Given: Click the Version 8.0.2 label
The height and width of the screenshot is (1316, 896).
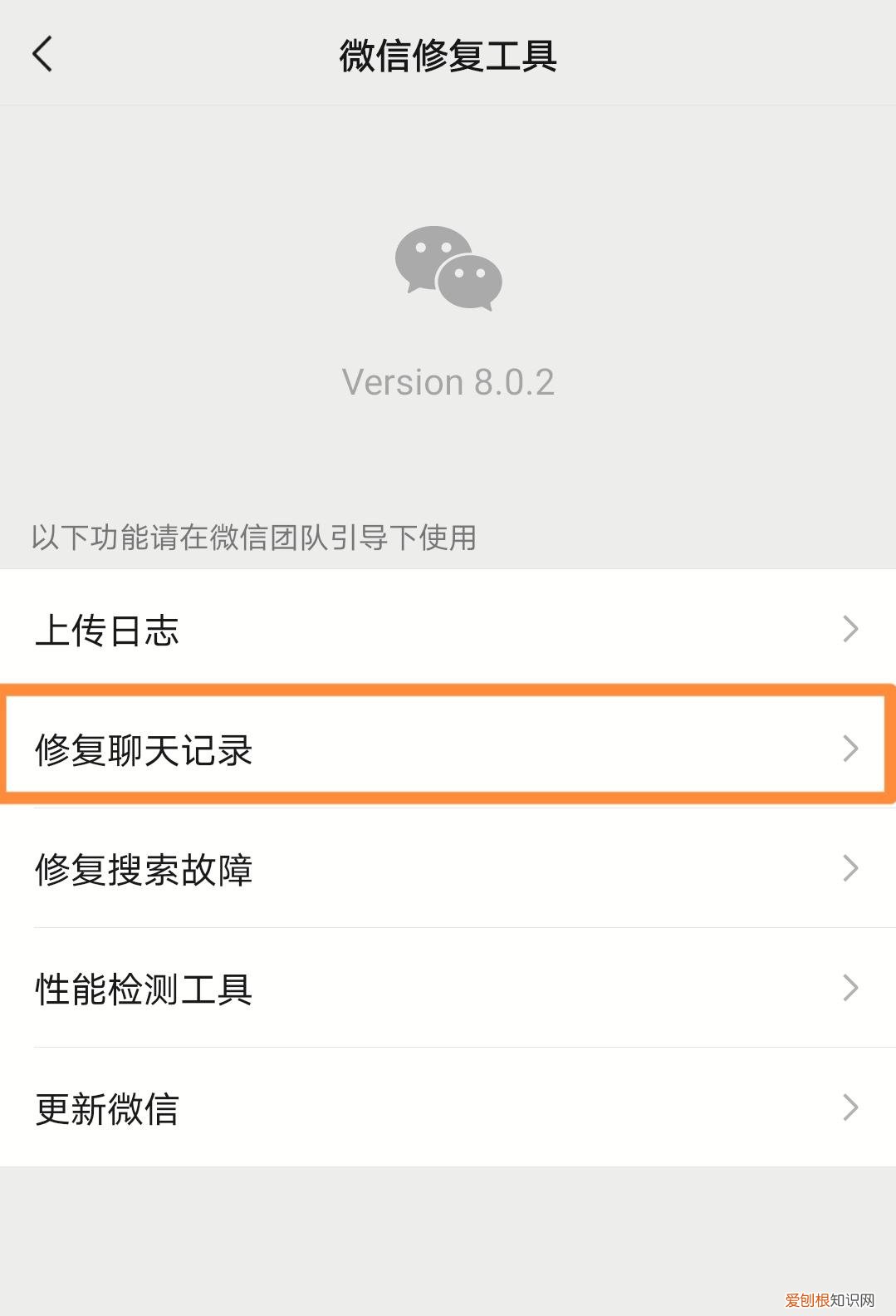Looking at the screenshot, I should click(x=448, y=381).
